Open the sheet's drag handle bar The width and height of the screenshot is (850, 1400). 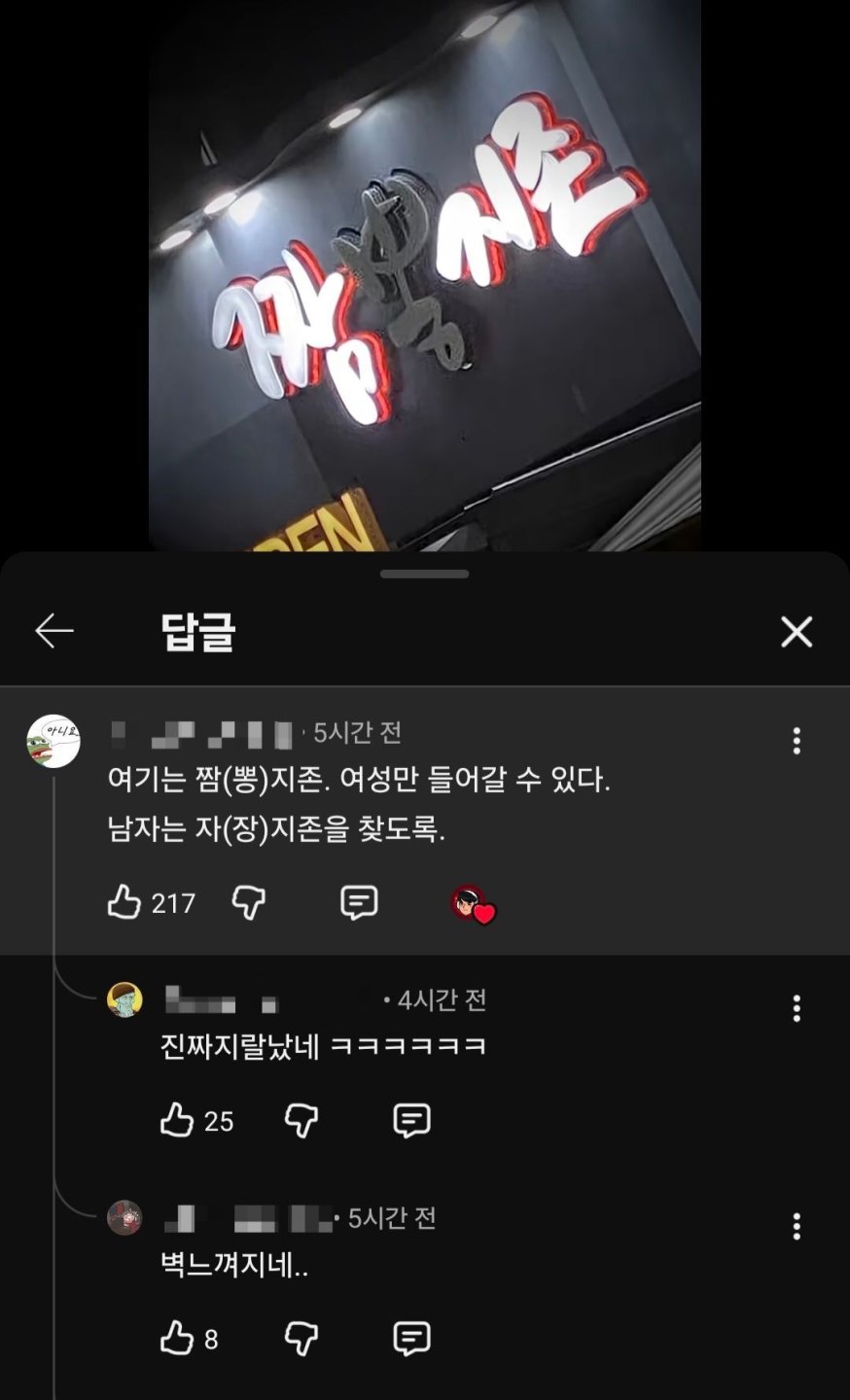click(425, 575)
